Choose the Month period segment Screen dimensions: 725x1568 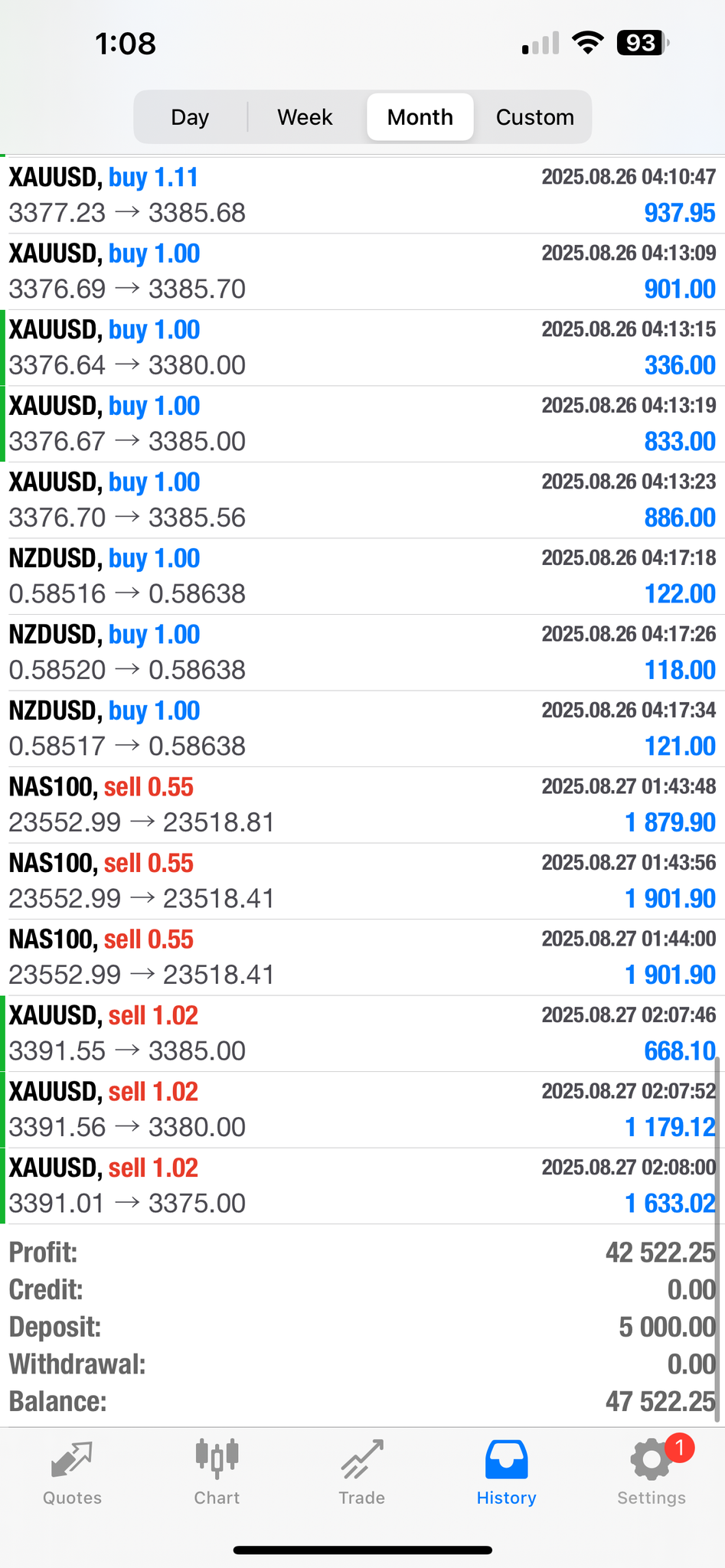click(x=420, y=117)
